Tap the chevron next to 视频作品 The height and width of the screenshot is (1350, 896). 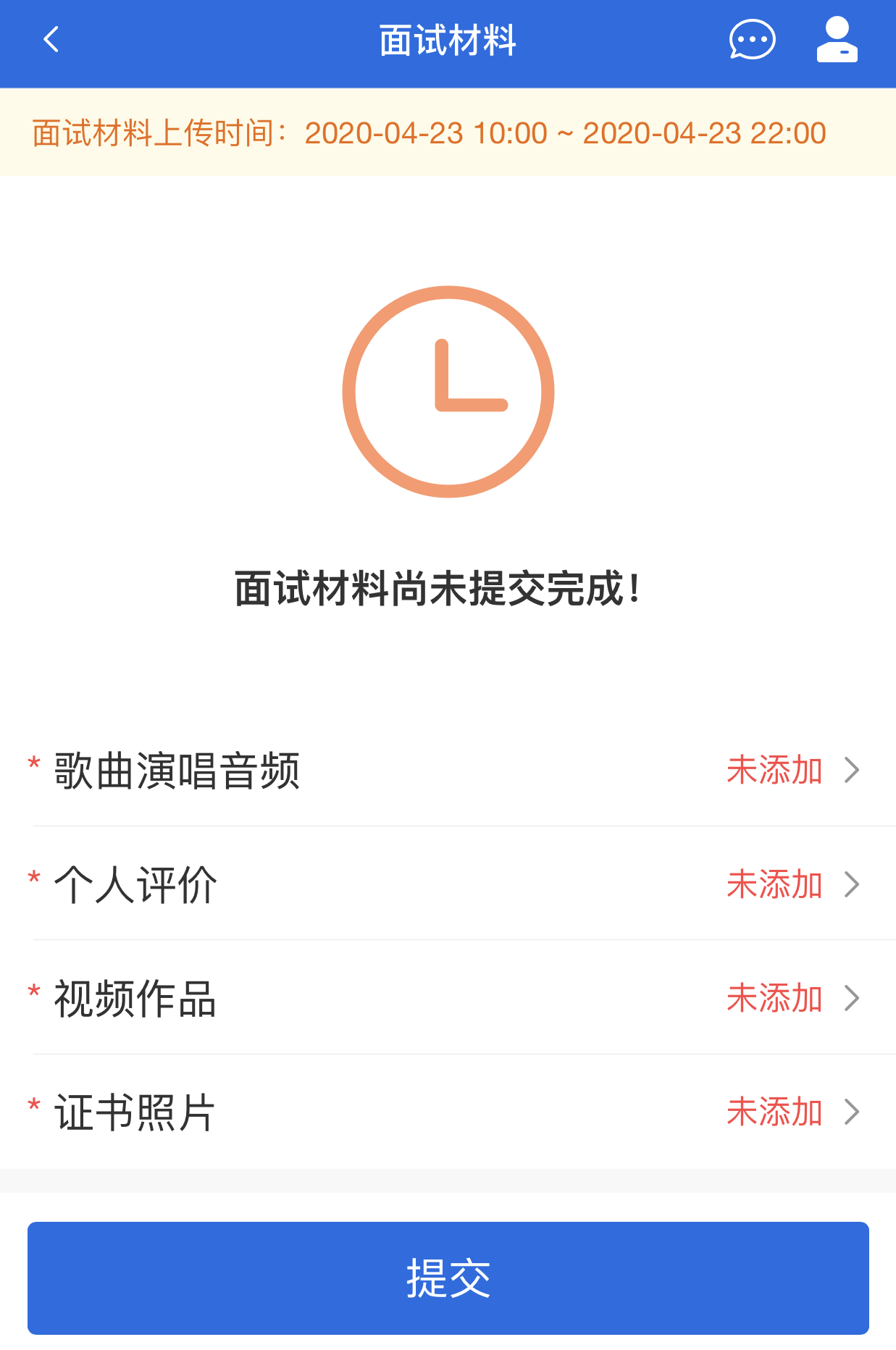pyautogui.click(x=852, y=999)
